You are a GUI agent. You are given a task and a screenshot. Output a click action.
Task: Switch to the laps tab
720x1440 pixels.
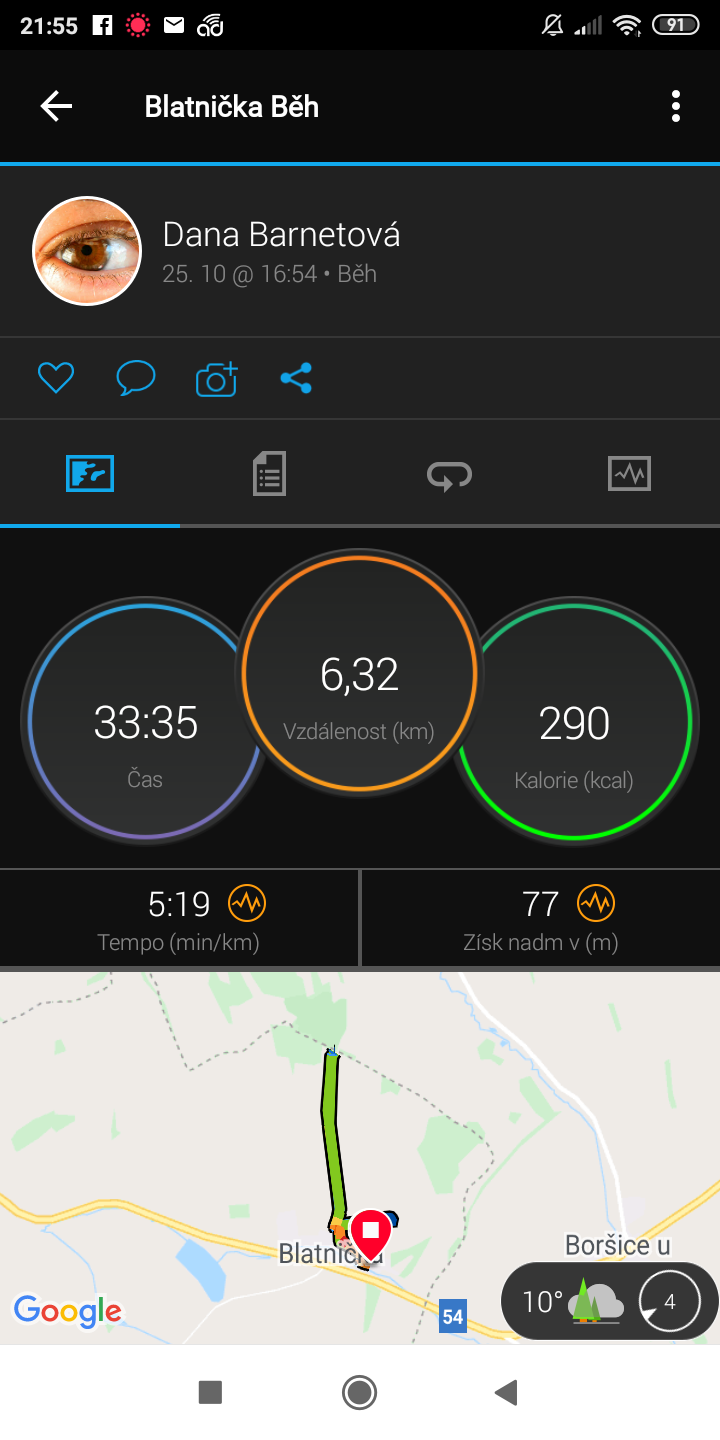tap(449, 474)
